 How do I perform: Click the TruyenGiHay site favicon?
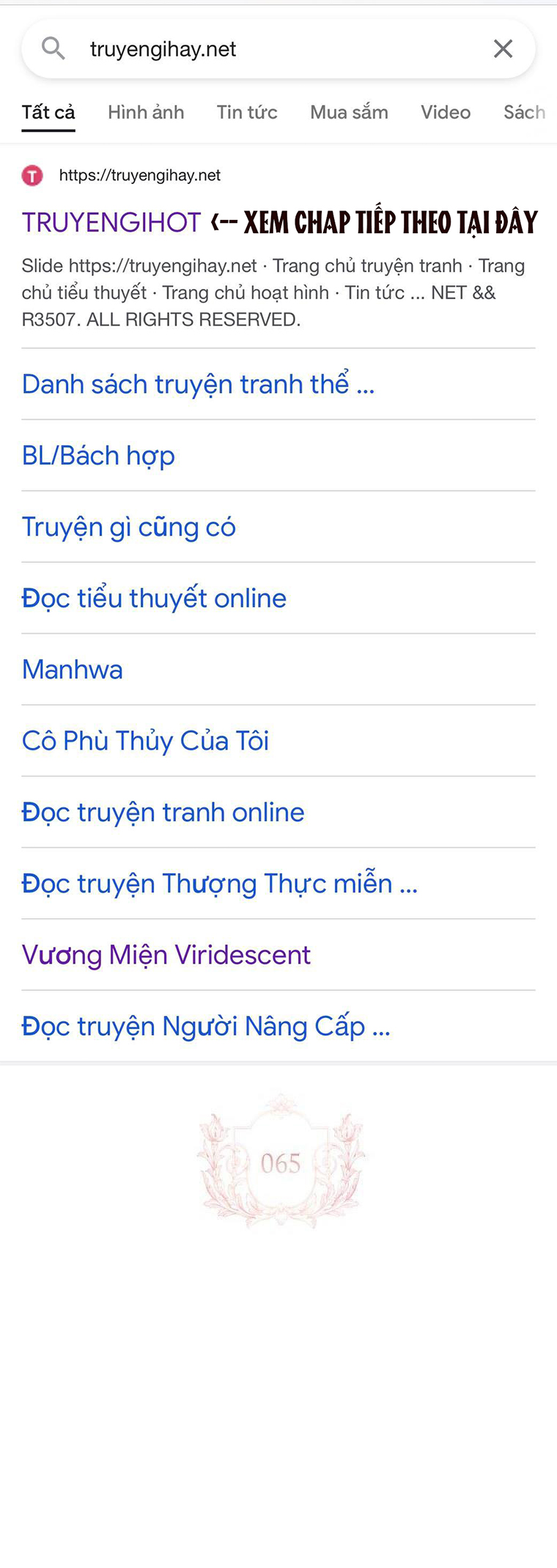32,175
